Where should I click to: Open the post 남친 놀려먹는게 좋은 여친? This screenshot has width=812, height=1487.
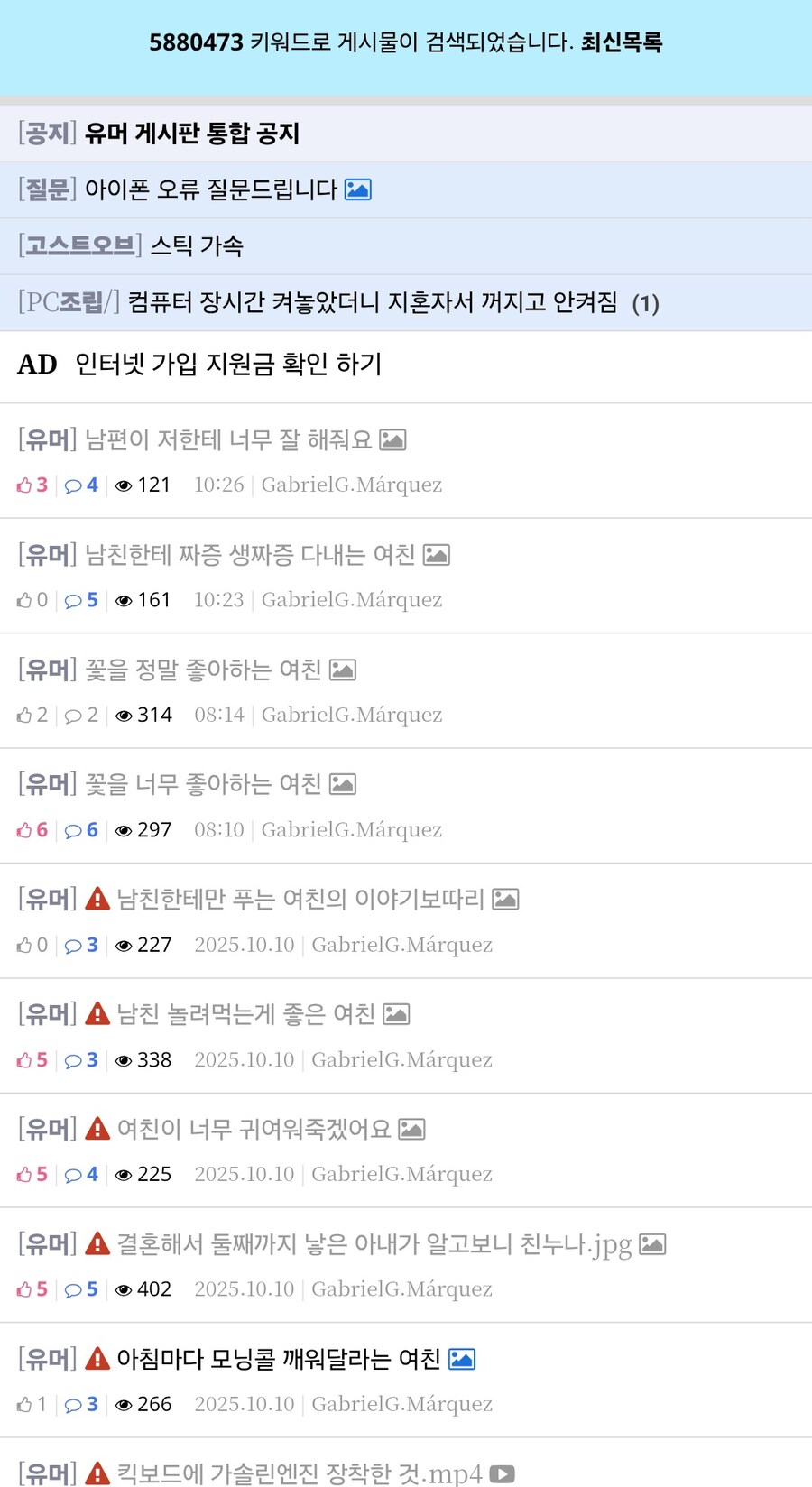[245, 1014]
